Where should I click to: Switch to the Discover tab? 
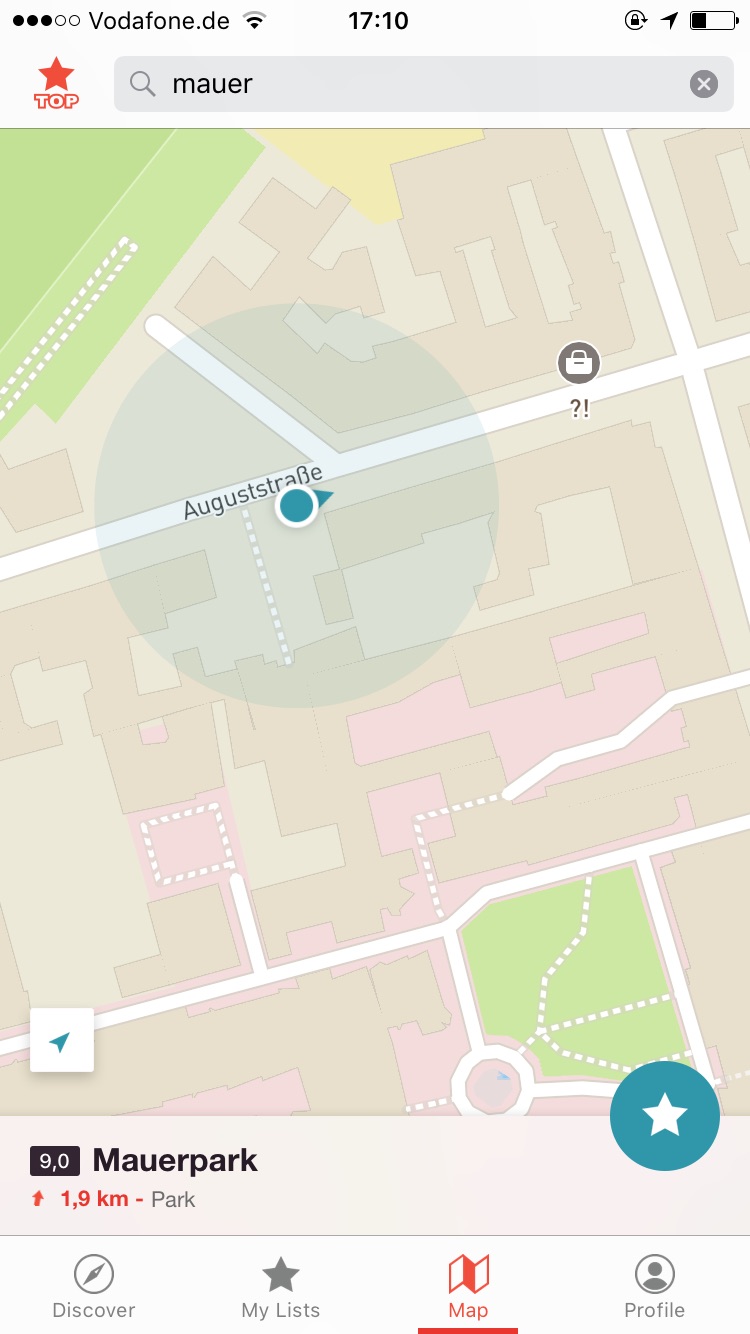[x=94, y=1288]
